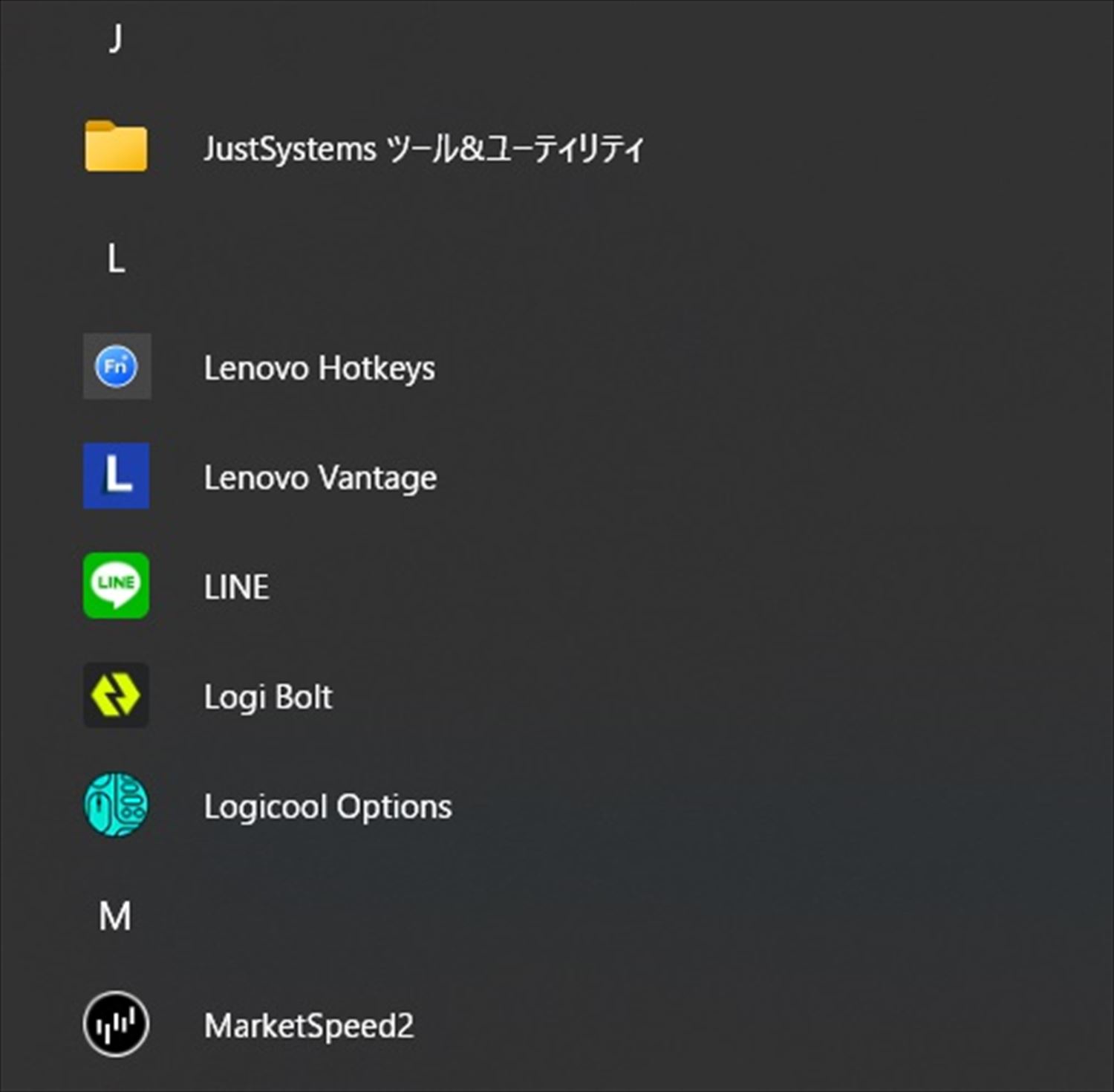Open the JustSystems tools and utilities folder
1114x1092 pixels.
coord(423,149)
